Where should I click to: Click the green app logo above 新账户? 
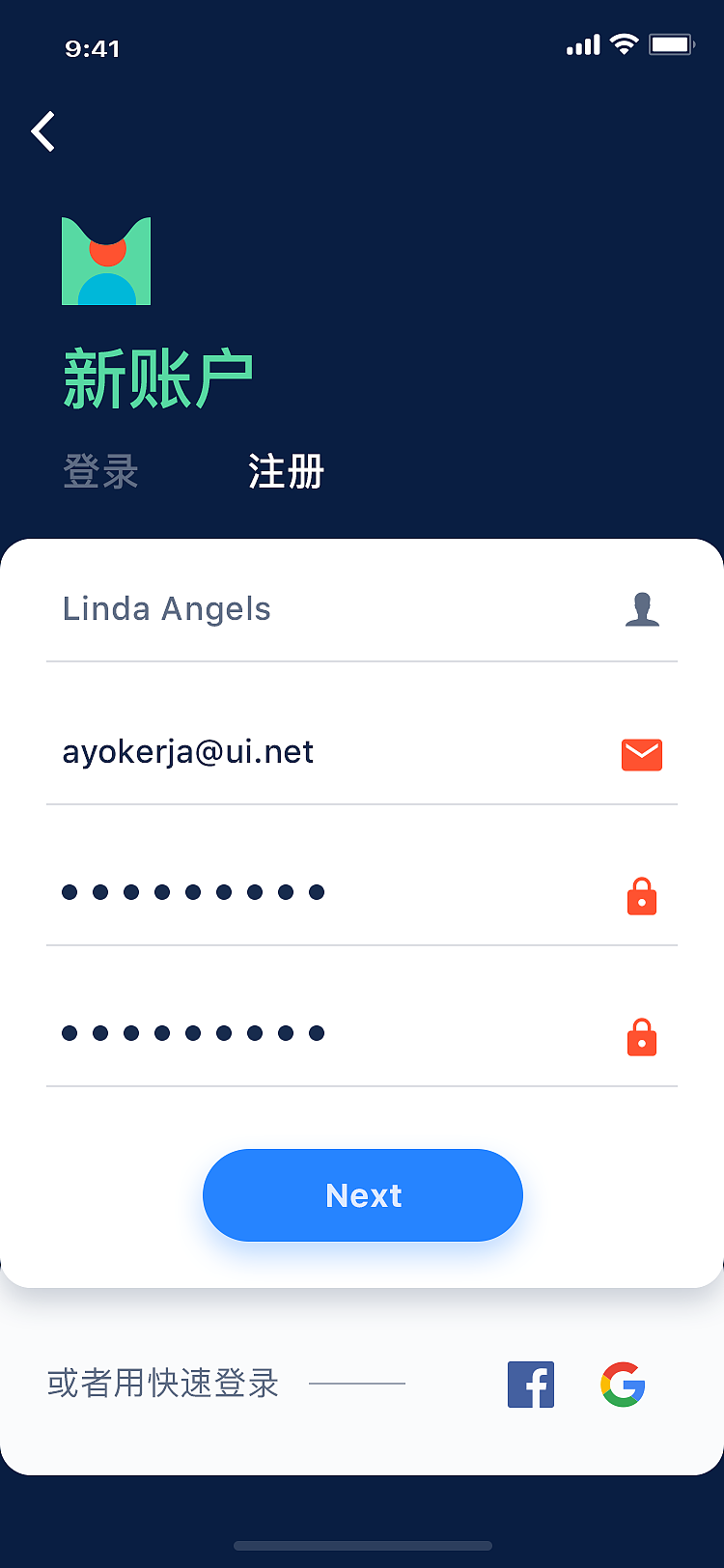tap(106, 262)
